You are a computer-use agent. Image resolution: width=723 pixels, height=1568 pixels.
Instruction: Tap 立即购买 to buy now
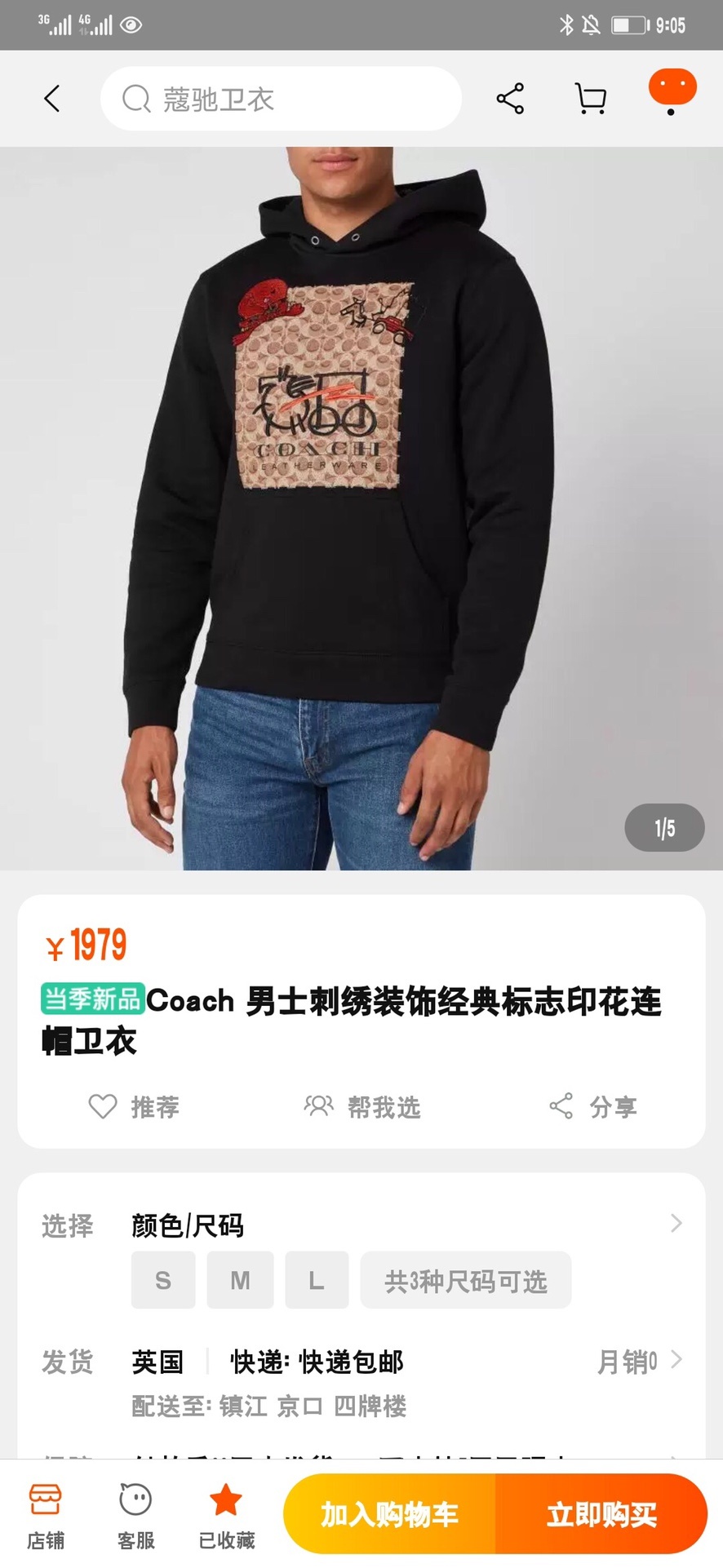pos(601,1514)
